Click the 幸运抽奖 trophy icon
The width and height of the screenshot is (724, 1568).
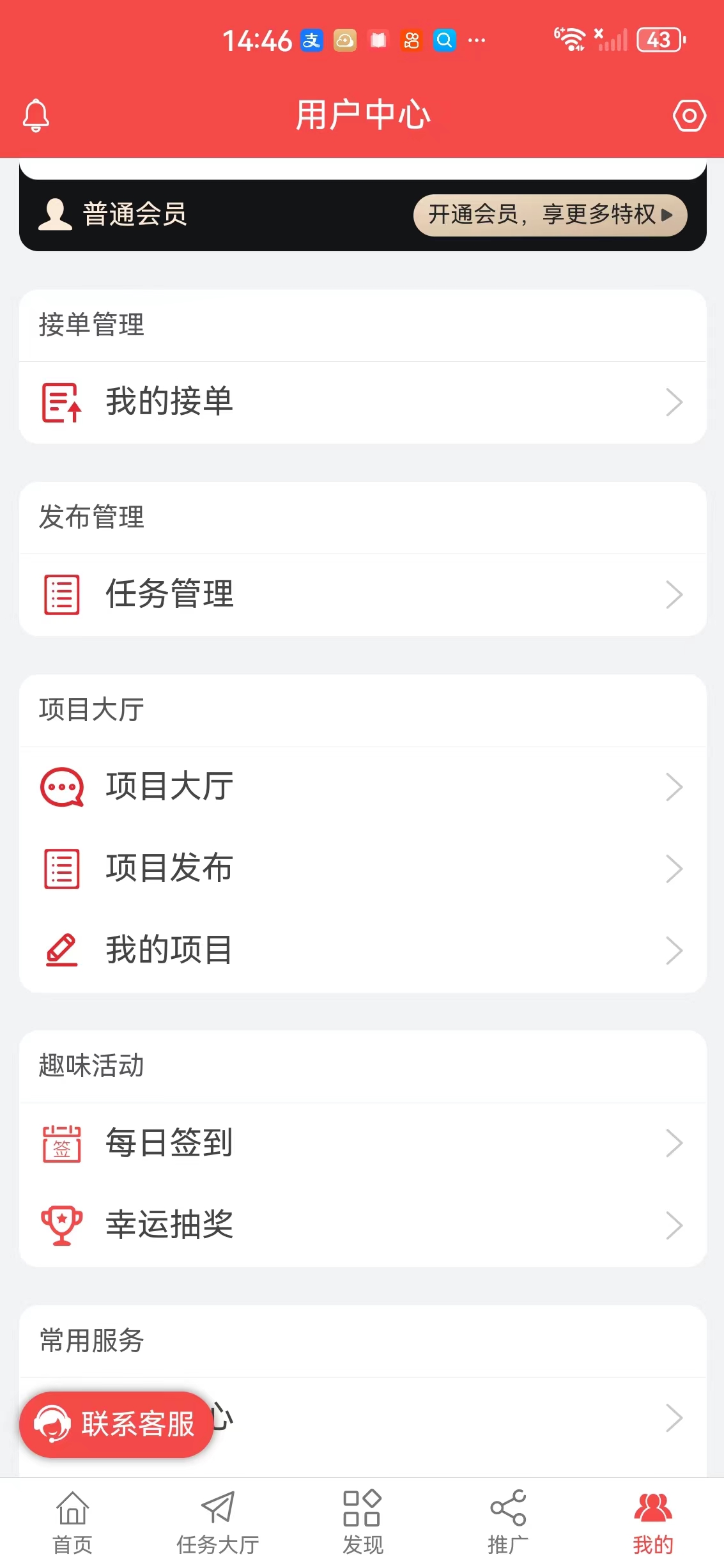[x=61, y=1225]
